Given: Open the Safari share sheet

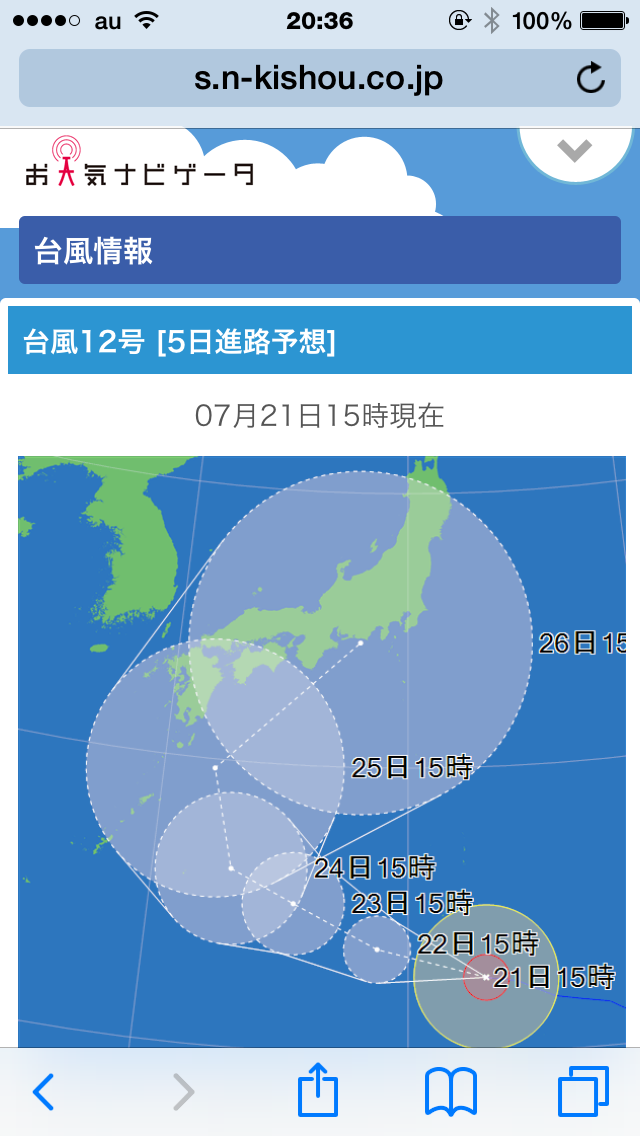Looking at the screenshot, I should [318, 1090].
